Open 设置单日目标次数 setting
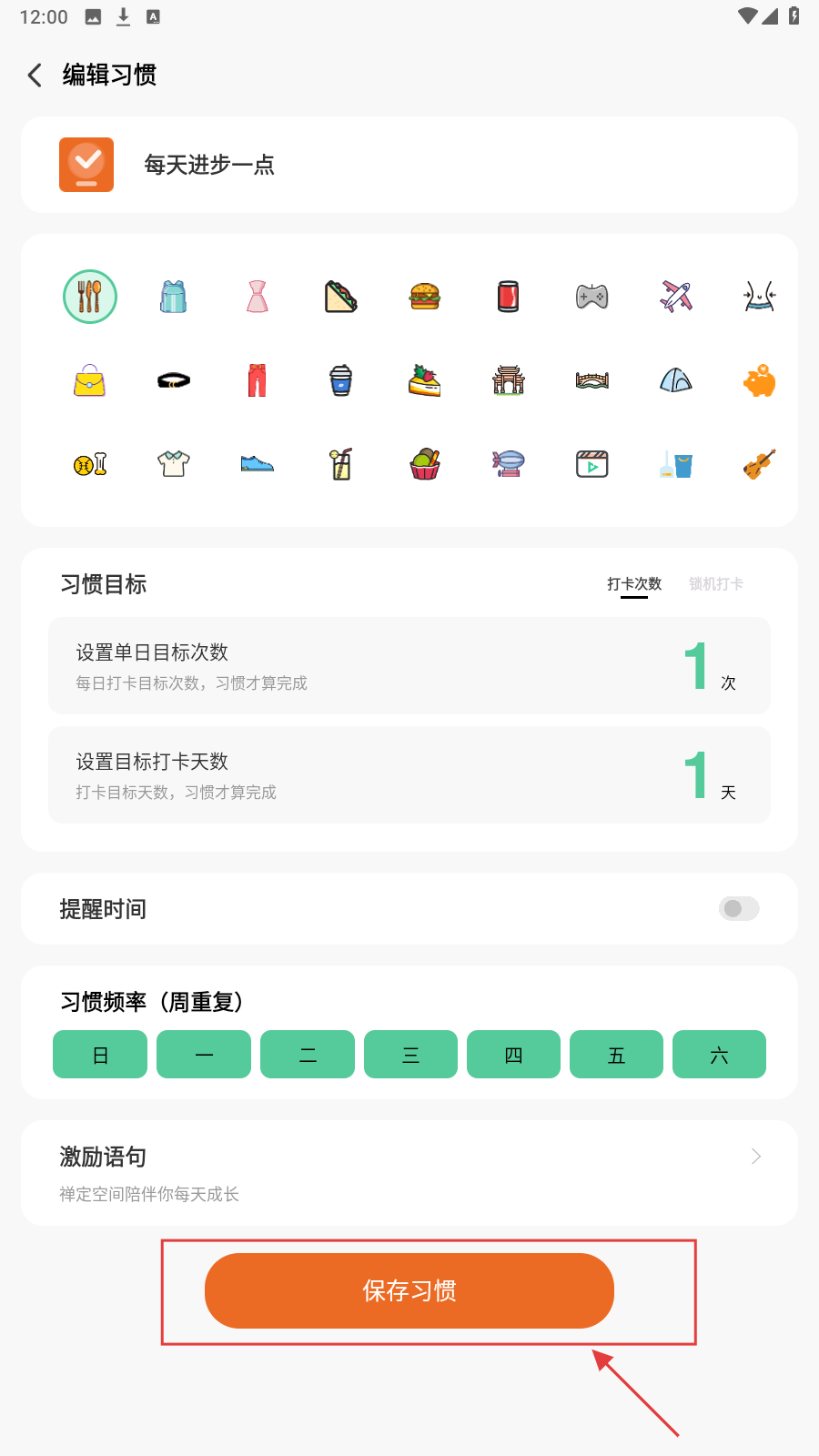The width and height of the screenshot is (819, 1456). tap(409, 666)
